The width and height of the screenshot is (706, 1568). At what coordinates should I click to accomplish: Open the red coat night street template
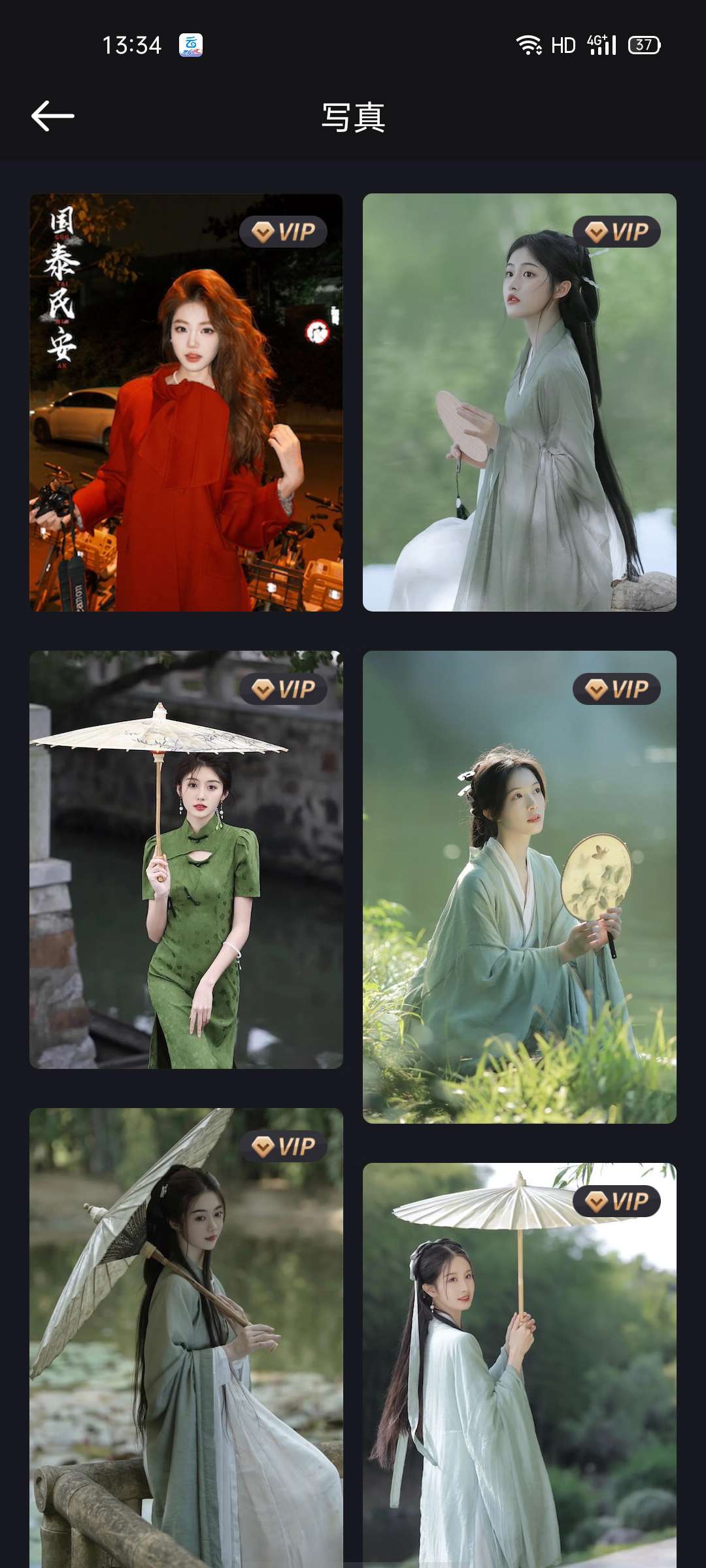click(186, 402)
